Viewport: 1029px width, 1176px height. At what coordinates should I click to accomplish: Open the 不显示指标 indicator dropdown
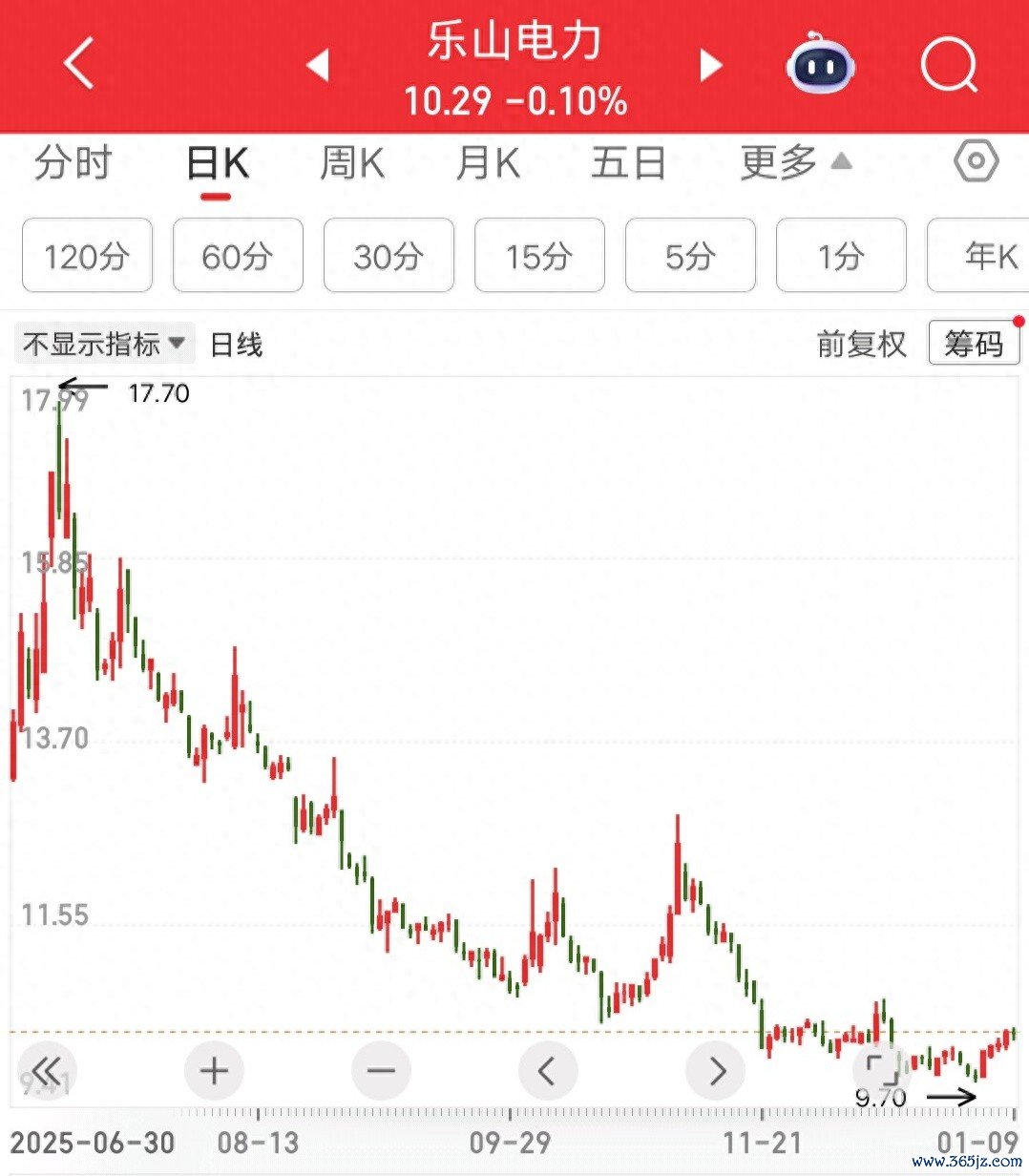(104, 344)
